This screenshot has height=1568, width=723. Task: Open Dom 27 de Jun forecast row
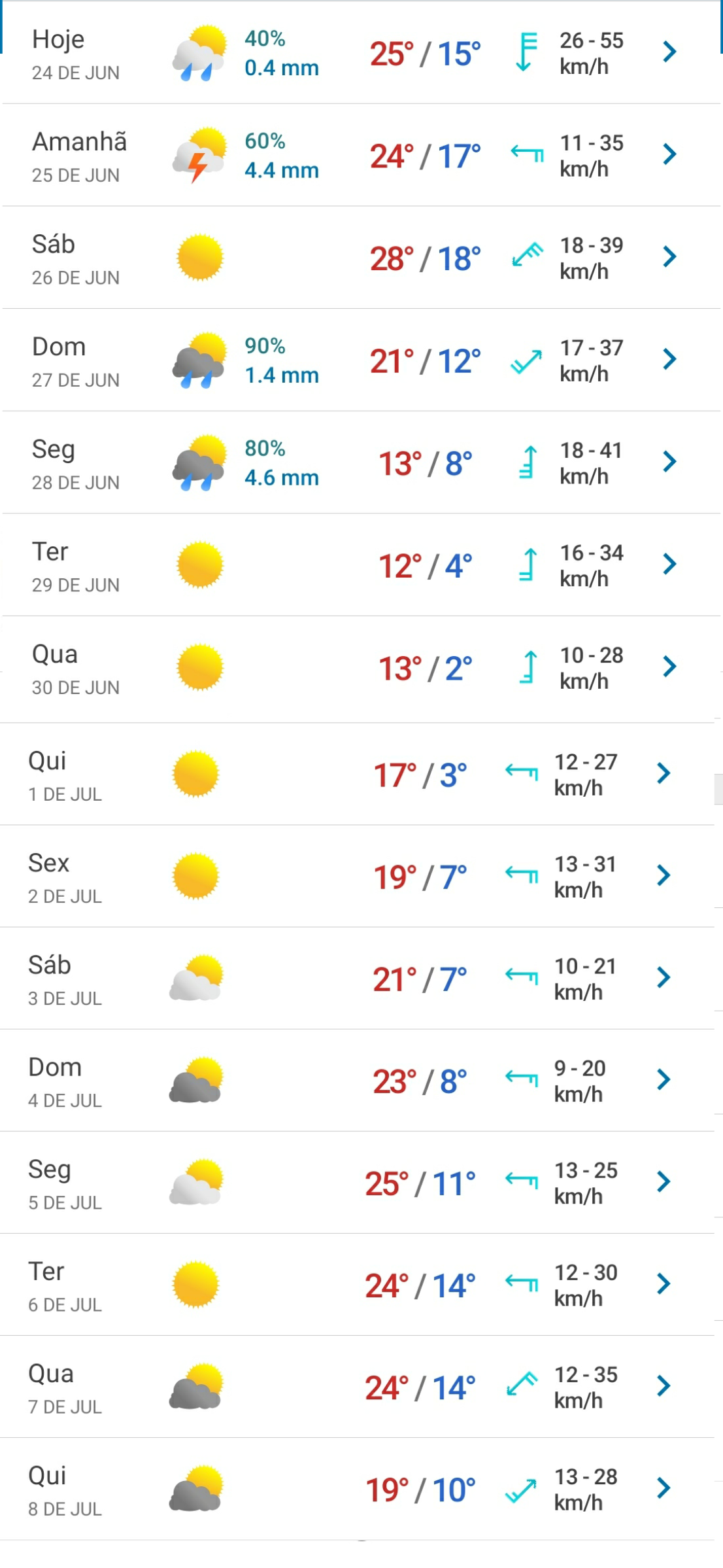point(361,360)
